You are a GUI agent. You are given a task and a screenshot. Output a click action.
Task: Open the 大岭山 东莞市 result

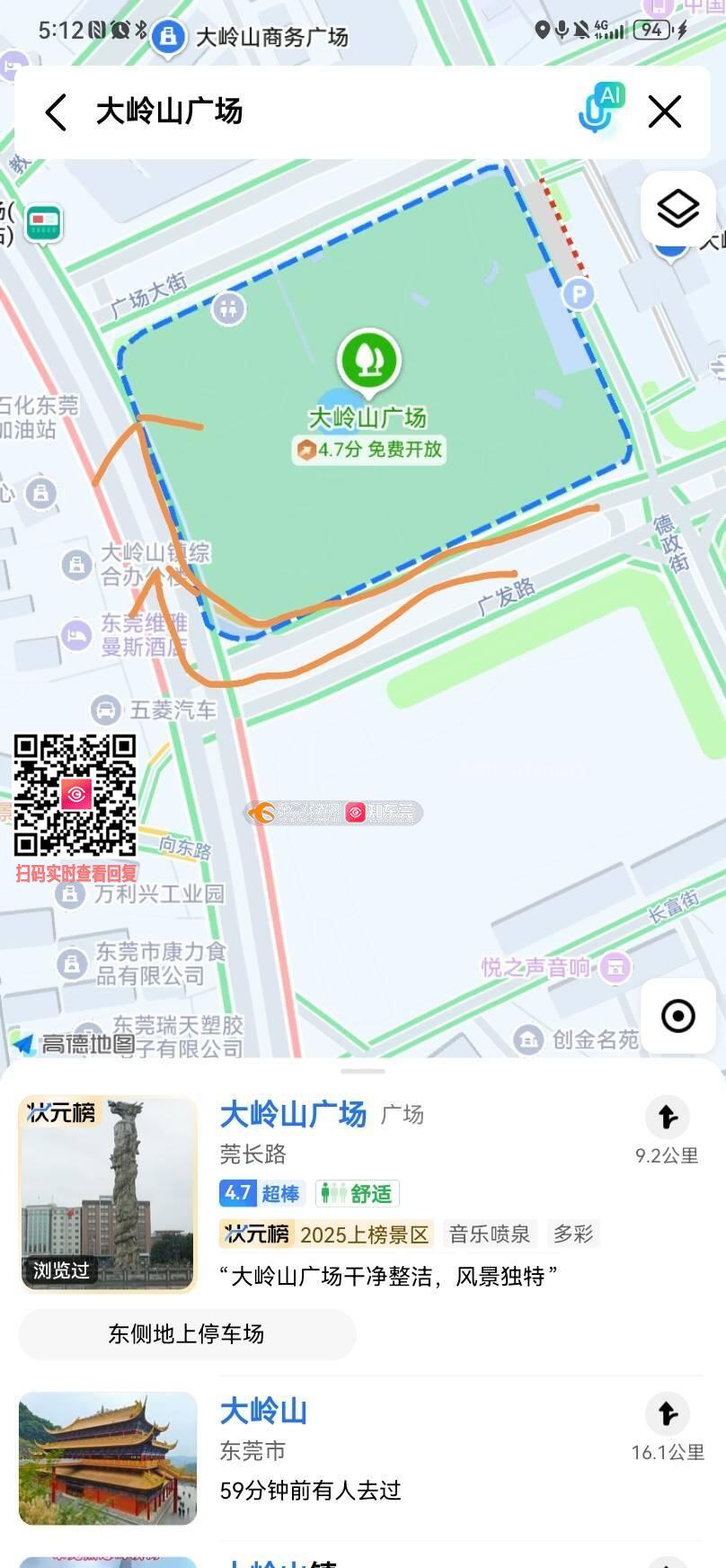click(263, 1412)
